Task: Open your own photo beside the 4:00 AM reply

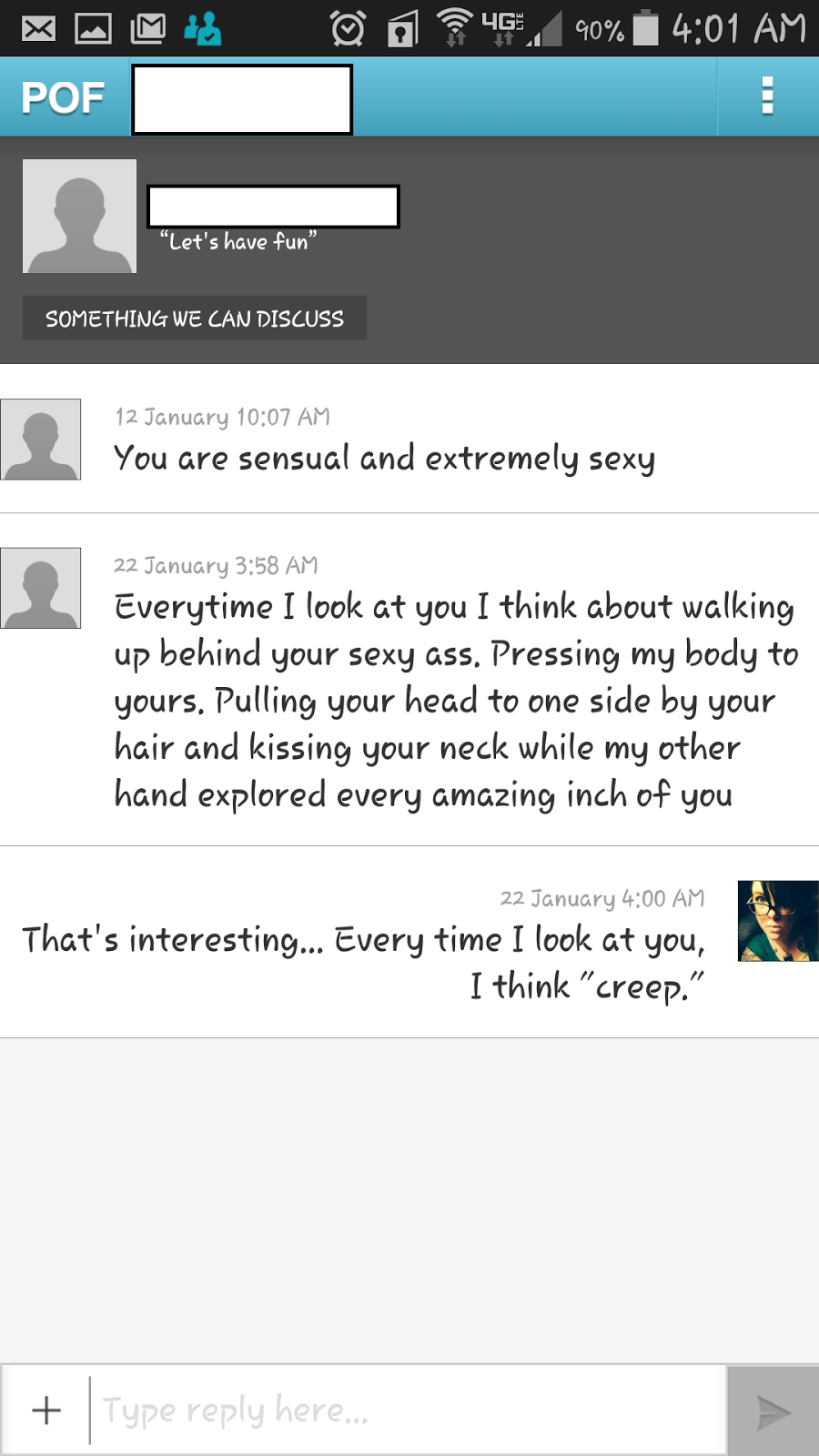Action: (x=778, y=921)
